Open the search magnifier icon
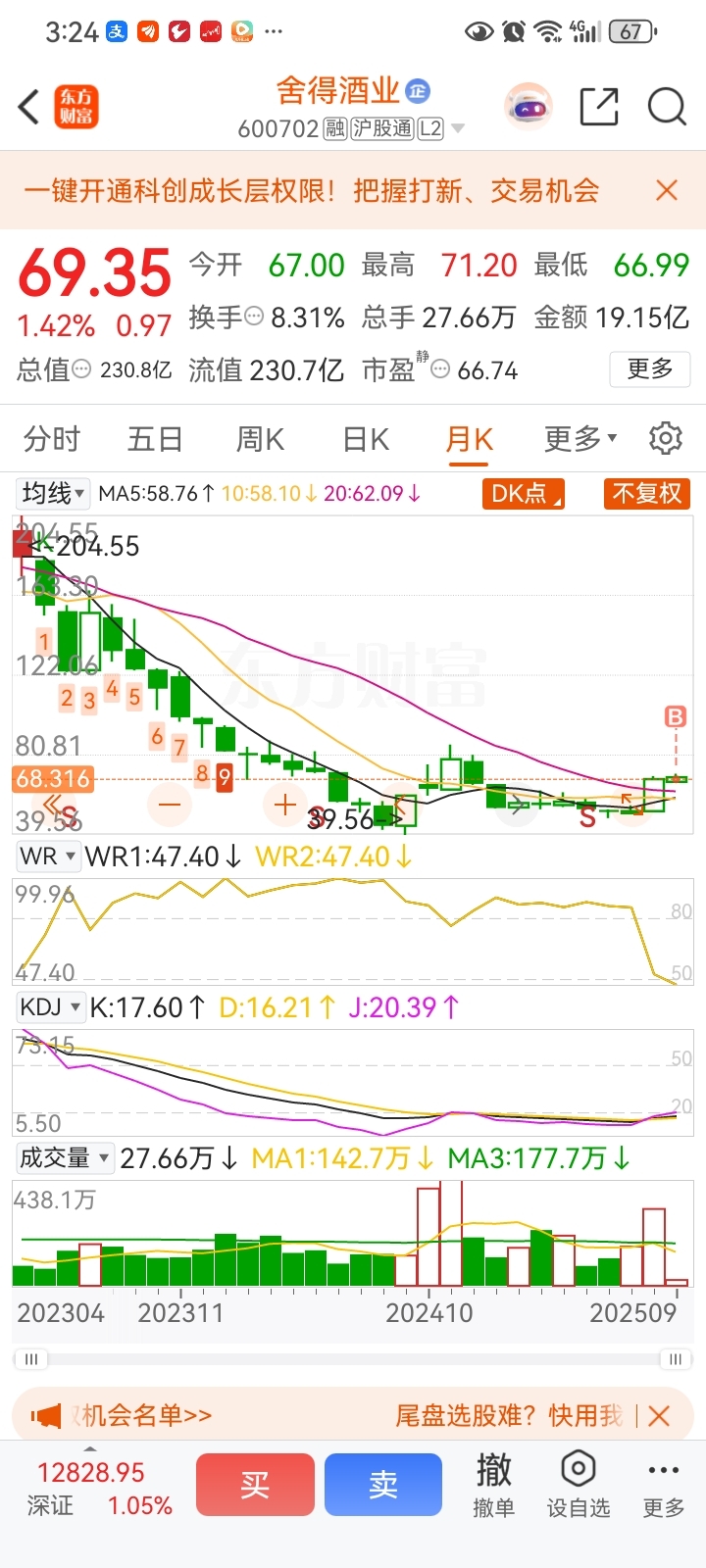 point(667,106)
